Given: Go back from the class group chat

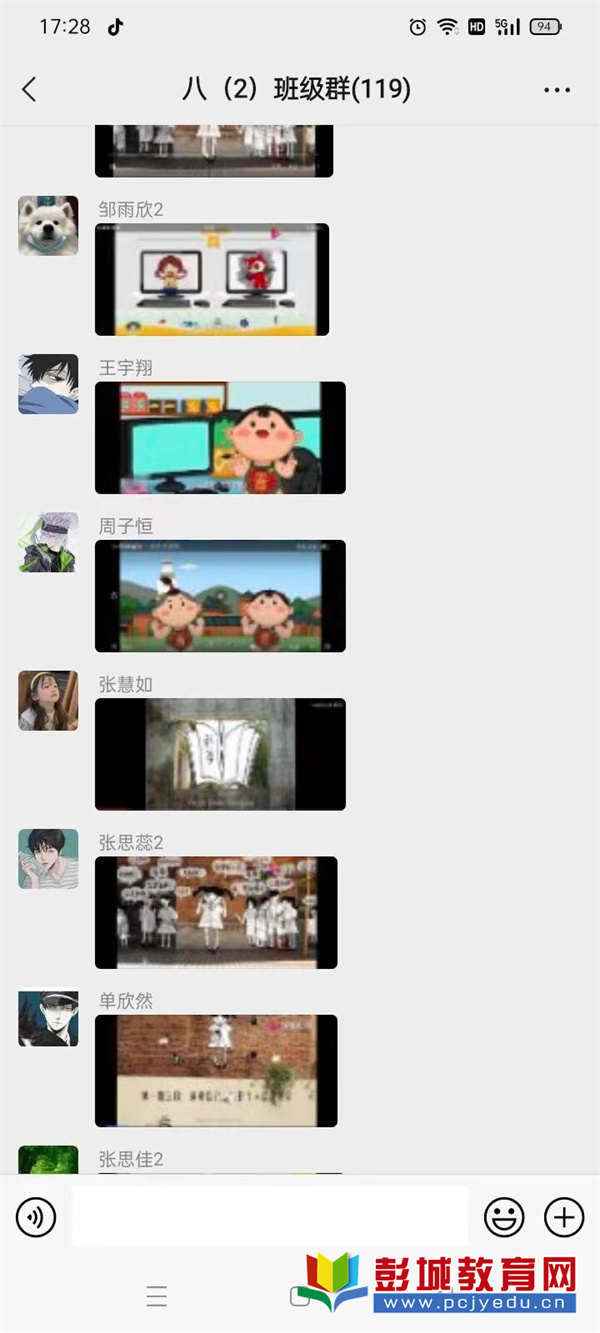Looking at the screenshot, I should (x=29, y=89).
